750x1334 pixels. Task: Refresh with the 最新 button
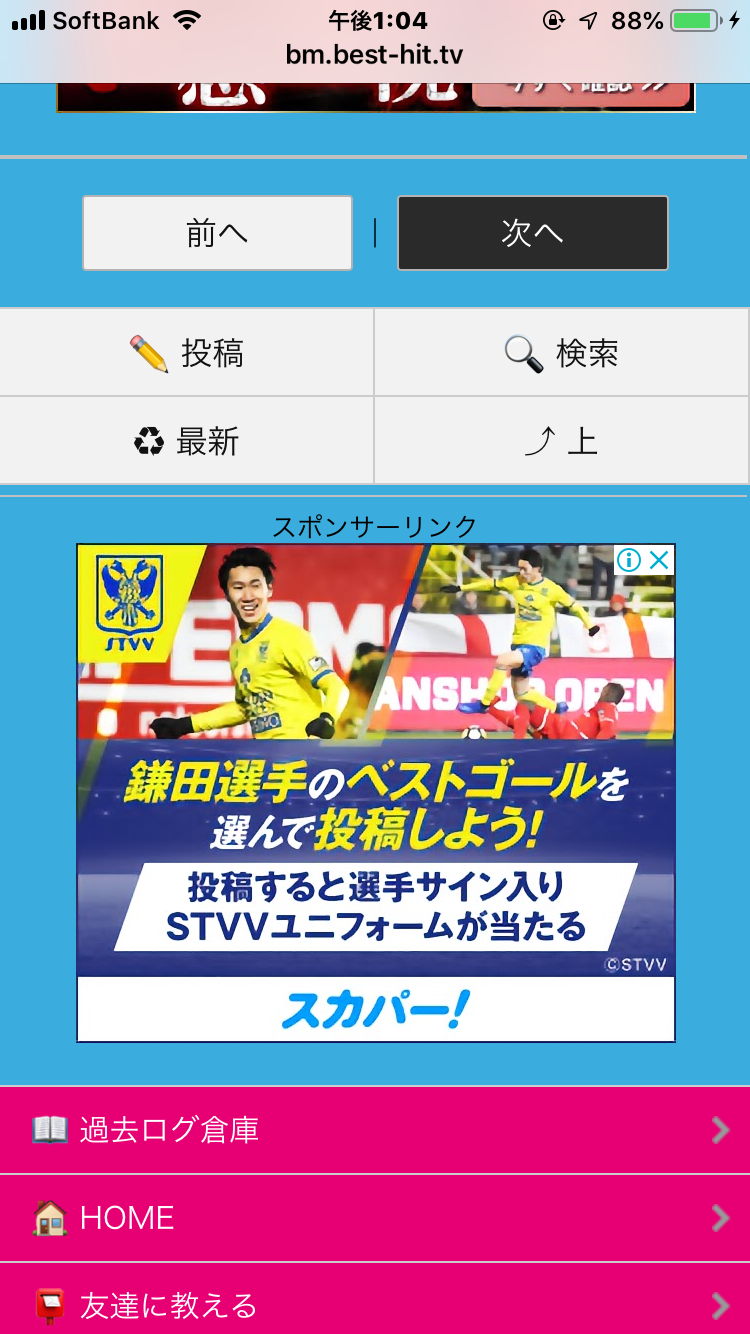click(187, 441)
